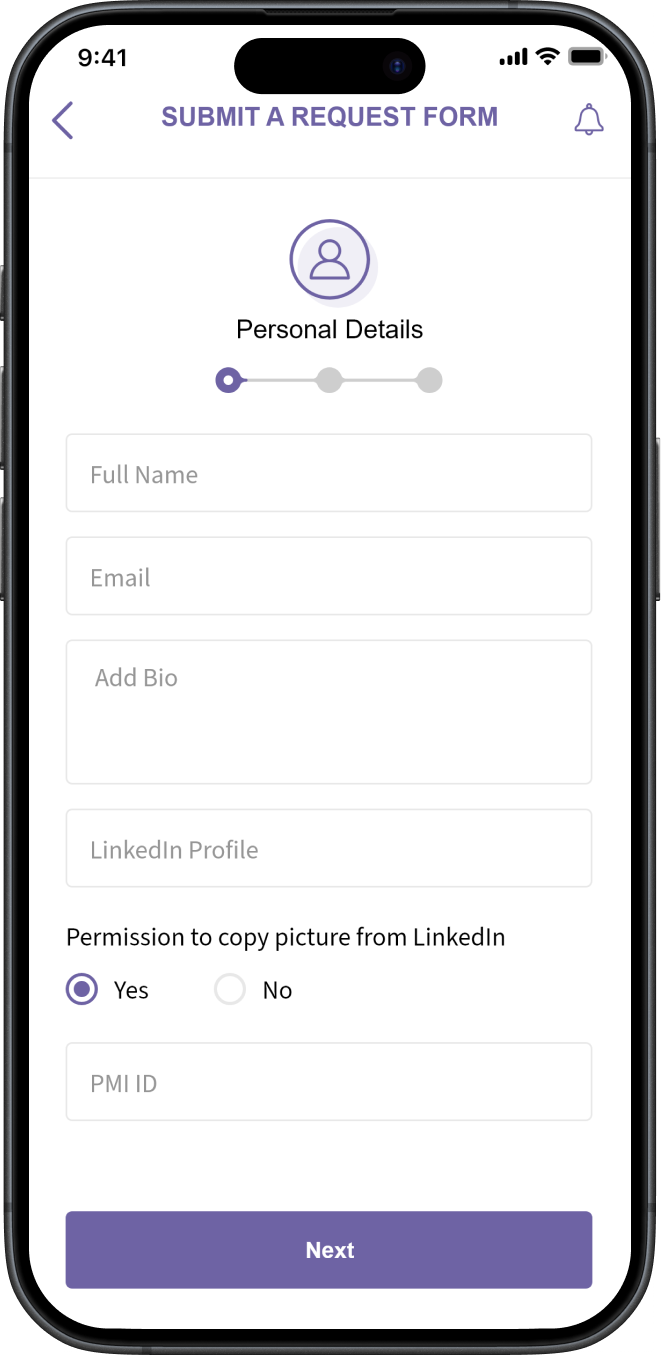Screen dimensions: 661x1355
Task: Continue with the Next button
Action: 328,1250
